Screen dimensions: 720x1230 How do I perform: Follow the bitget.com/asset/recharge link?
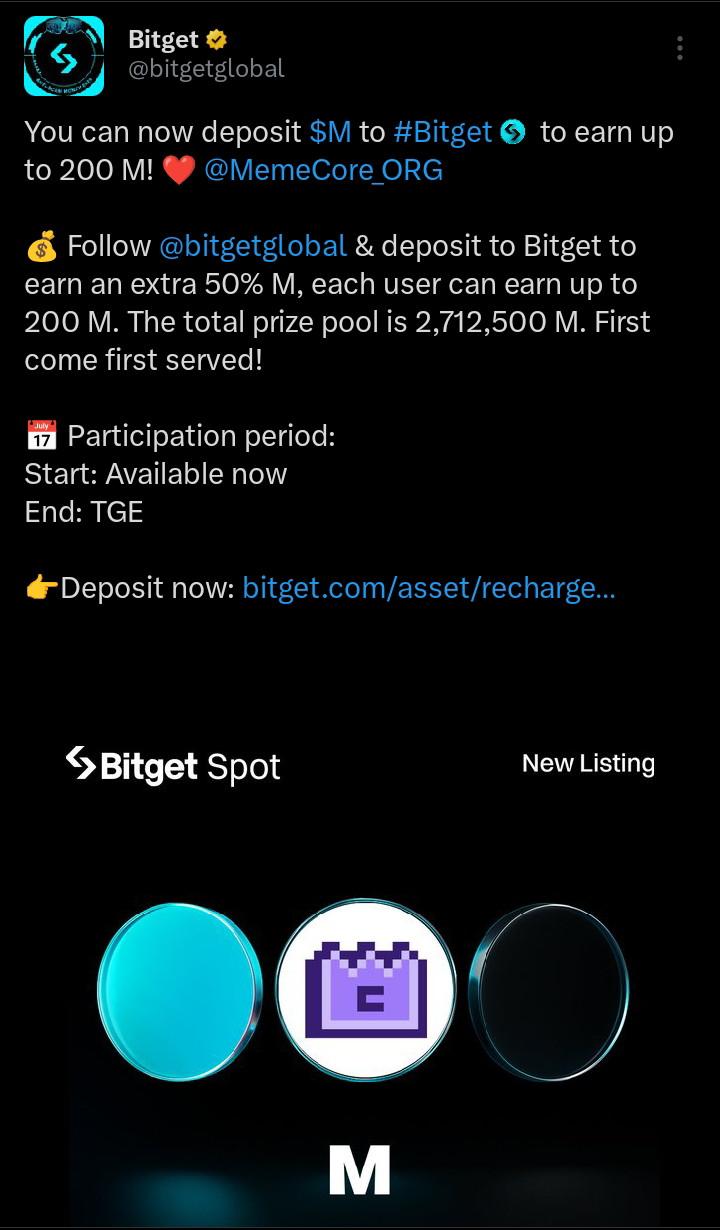tap(428, 588)
